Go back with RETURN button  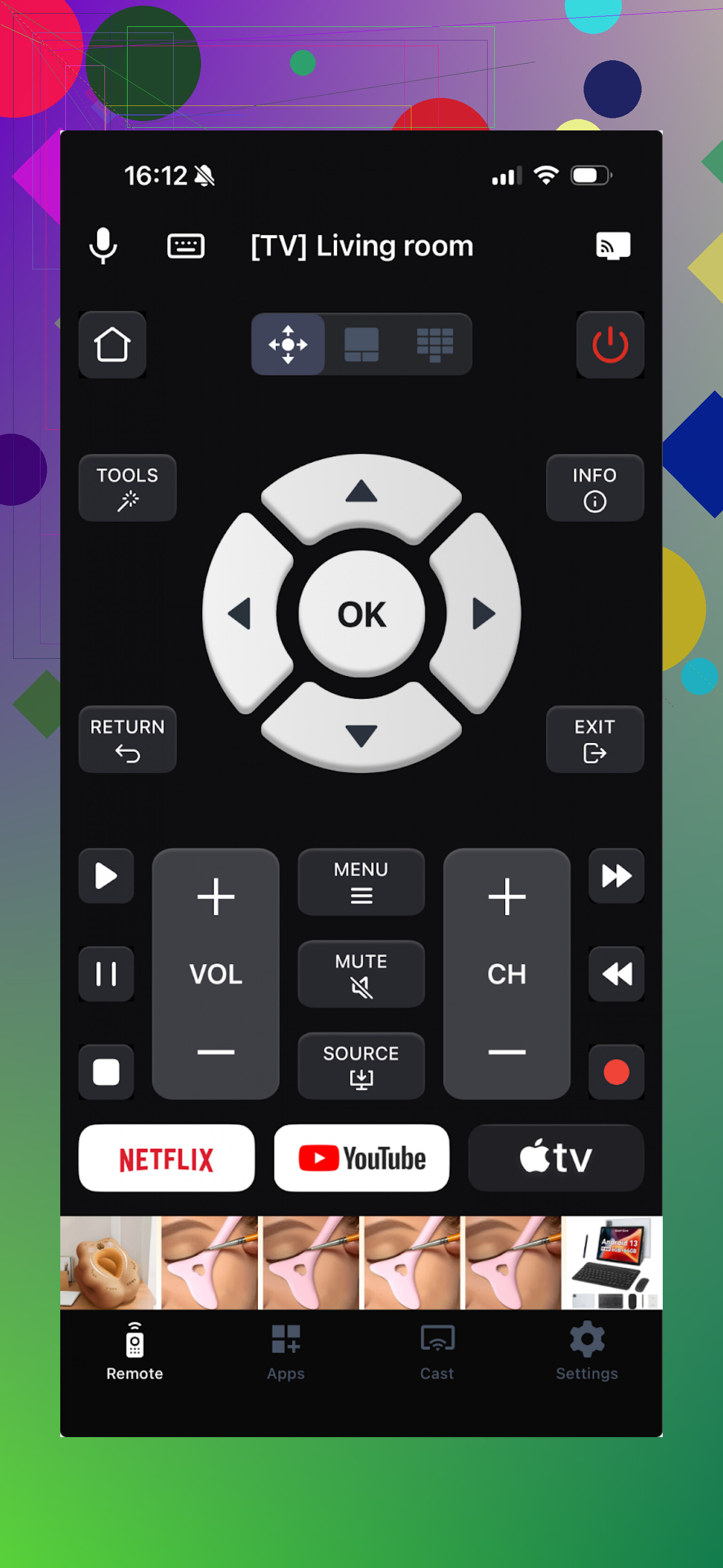click(127, 739)
